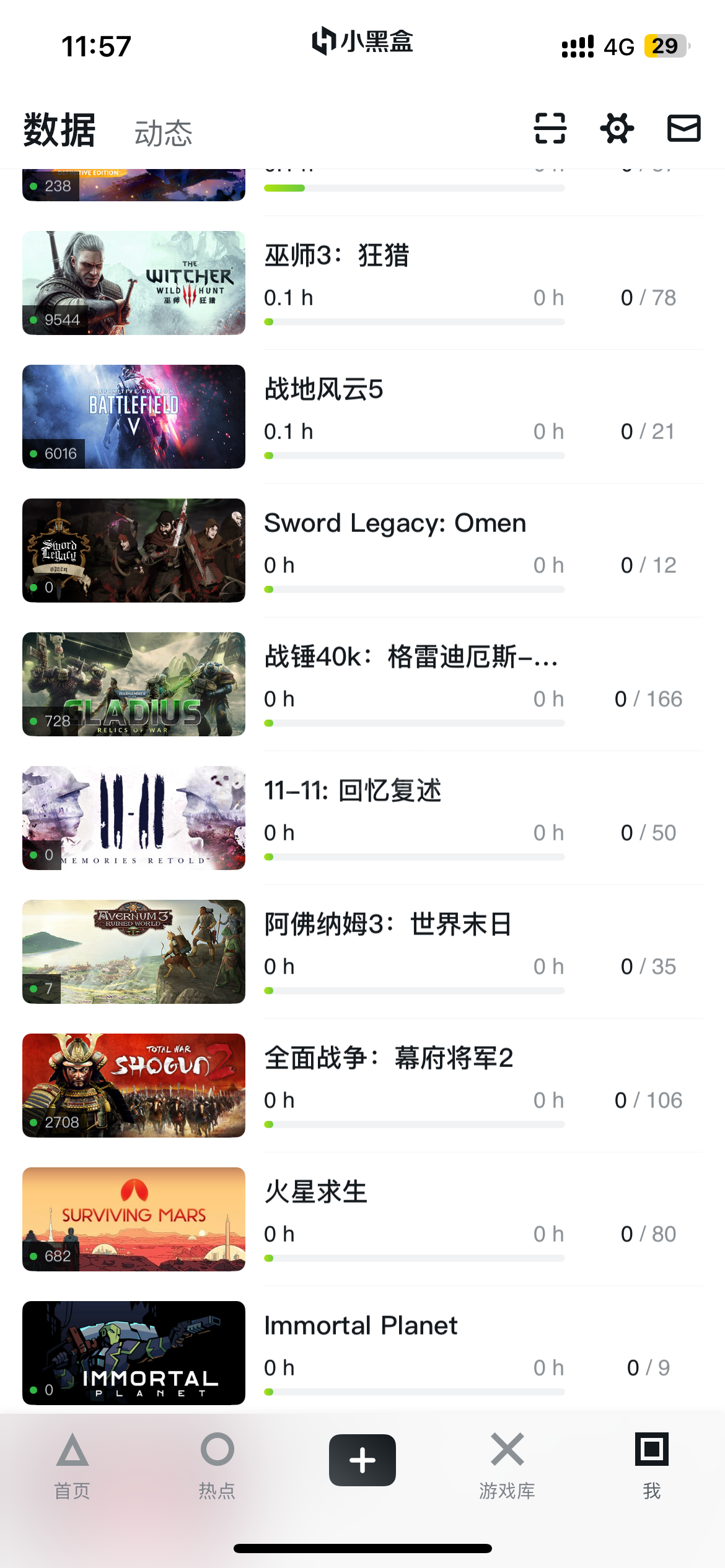Open the 游戏库 tab
Screen dimensions: 725x1568
(x=507, y=1465)
